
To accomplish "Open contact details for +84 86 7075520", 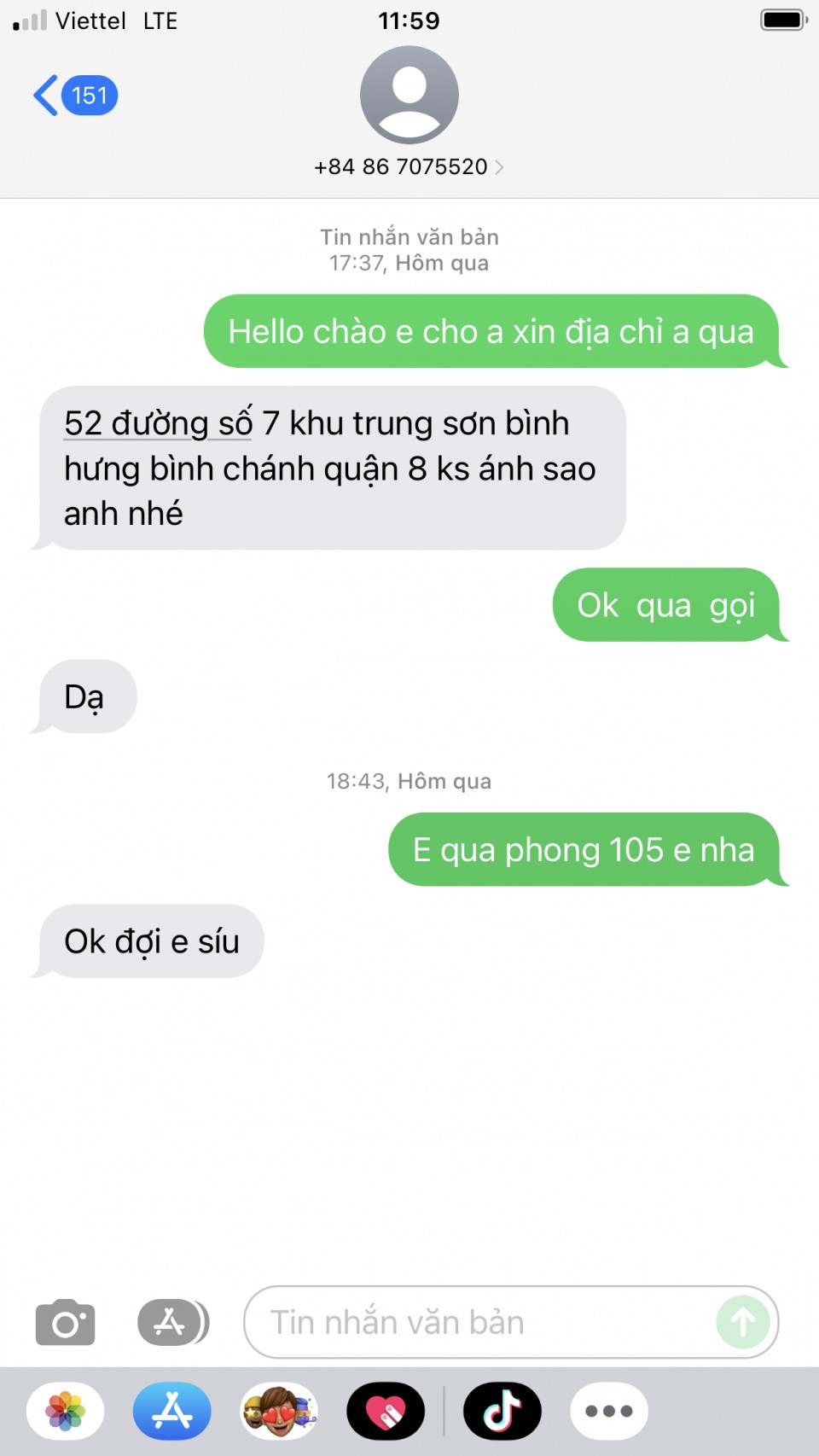I will coord(409,166).
